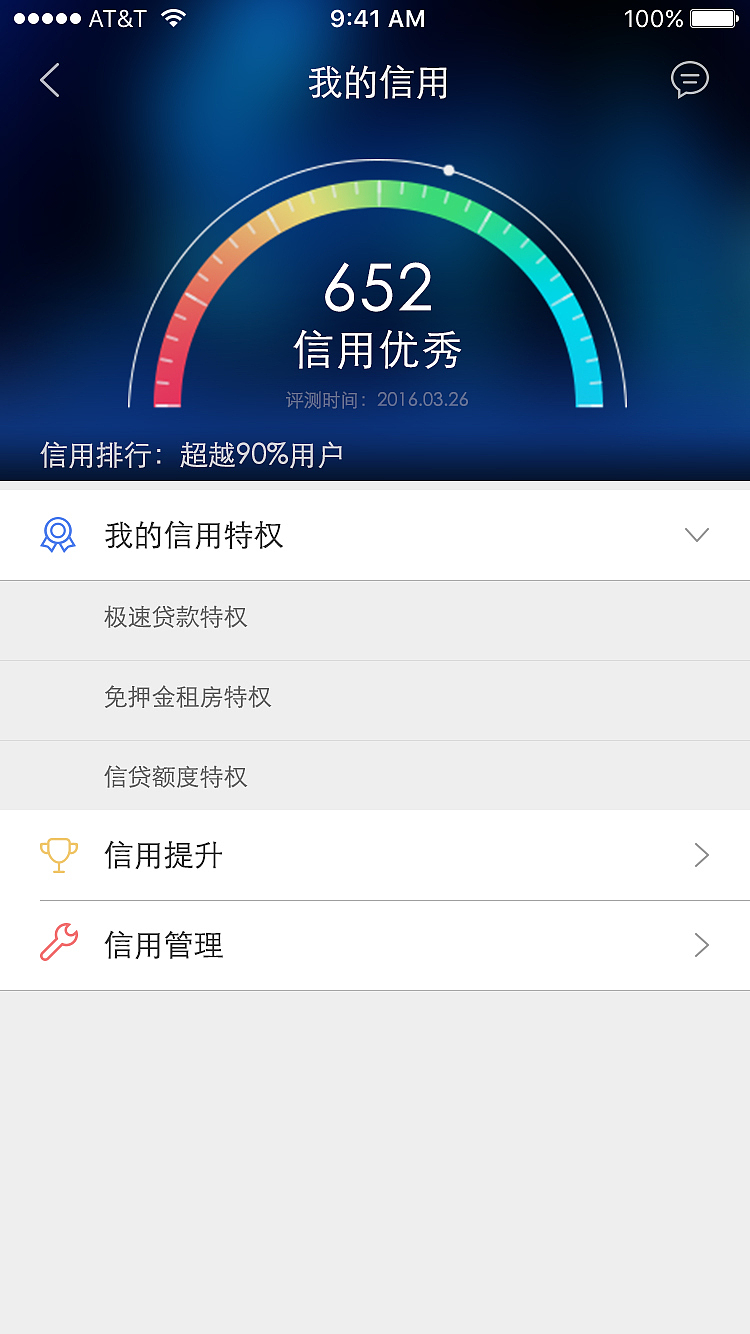Viewport: 750px width, 1334px height.
Task: Tap the back arrow to return
Action: click(x=50, y=80)
